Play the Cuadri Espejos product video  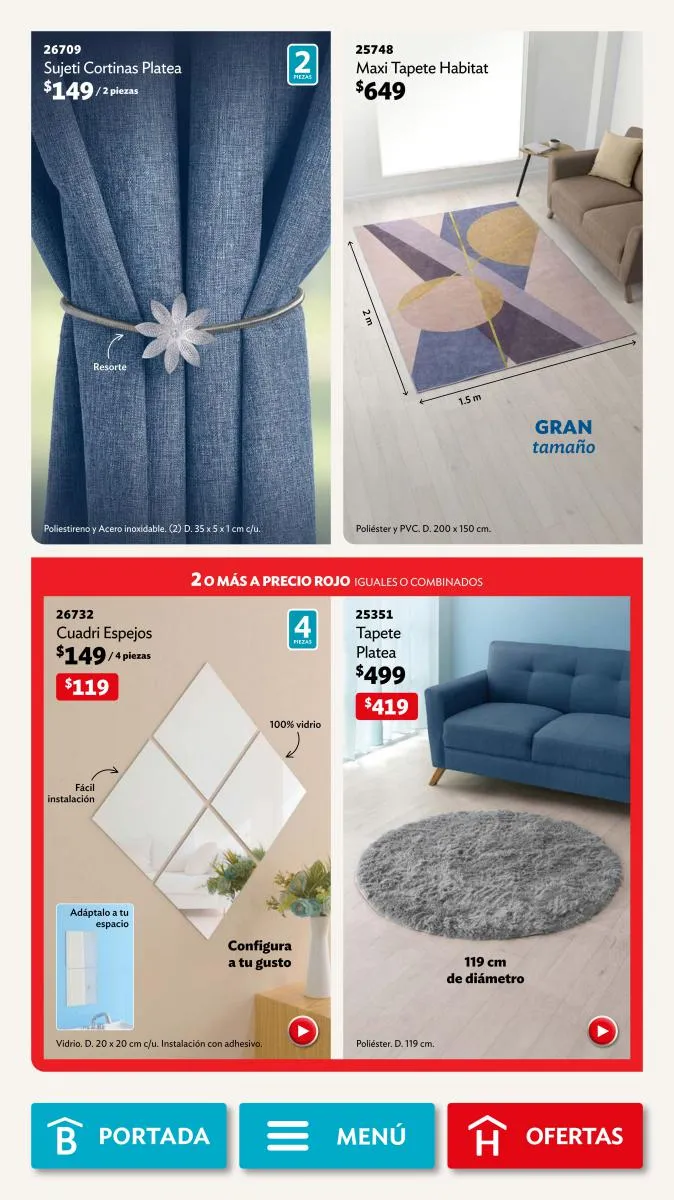click(x=302, y=1030)
